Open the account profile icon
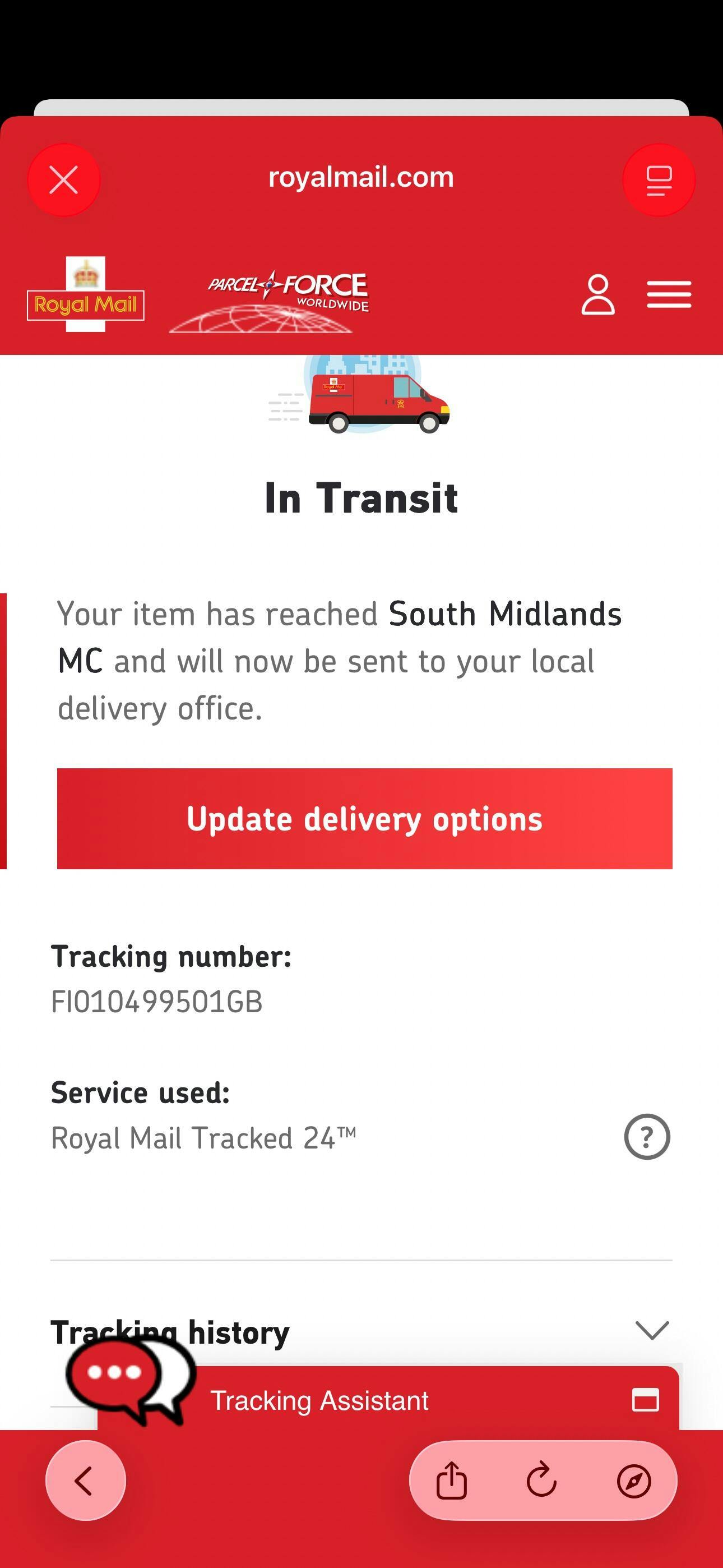The image size is (723, 1568). point(597,295)
